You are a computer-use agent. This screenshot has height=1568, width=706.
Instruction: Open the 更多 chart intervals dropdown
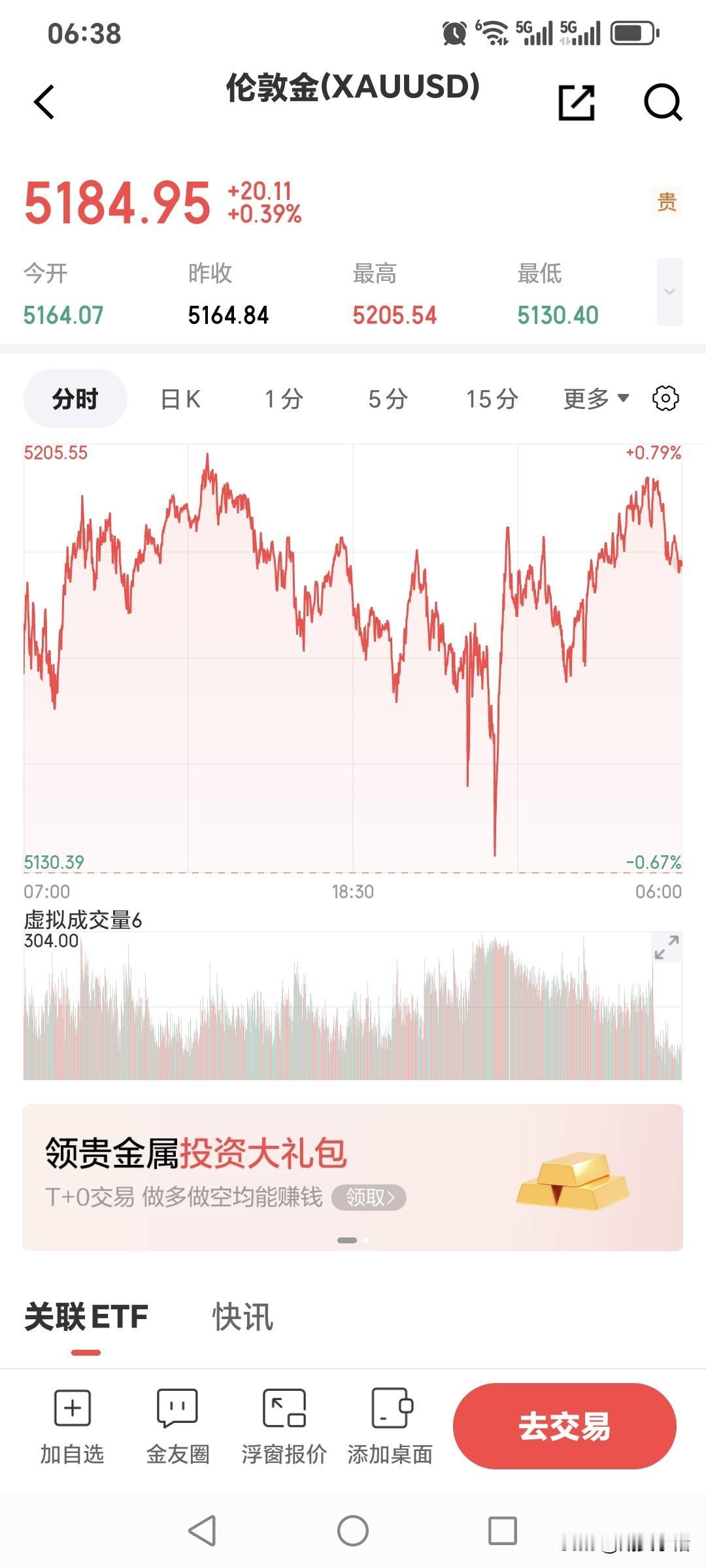click(594, 397)
